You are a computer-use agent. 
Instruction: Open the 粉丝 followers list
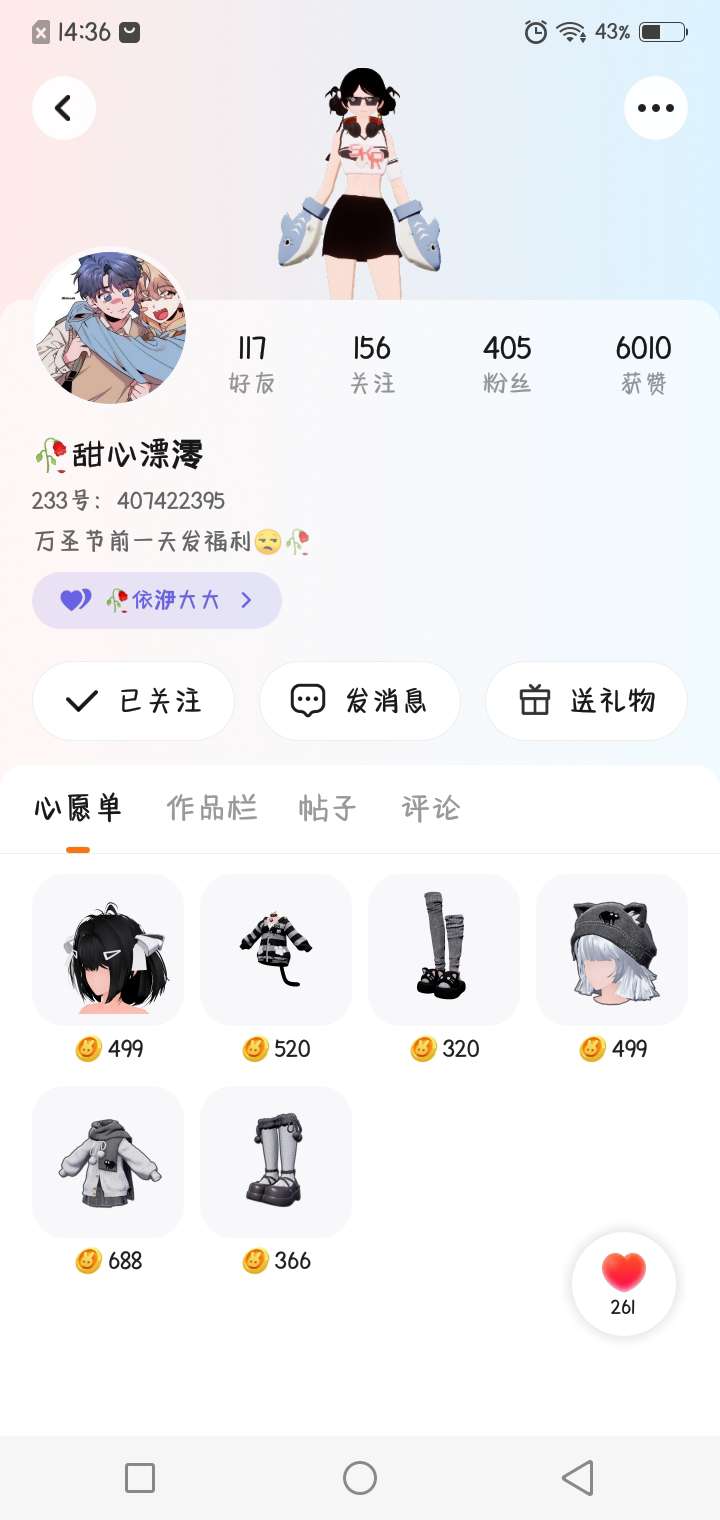coord(507,364)
